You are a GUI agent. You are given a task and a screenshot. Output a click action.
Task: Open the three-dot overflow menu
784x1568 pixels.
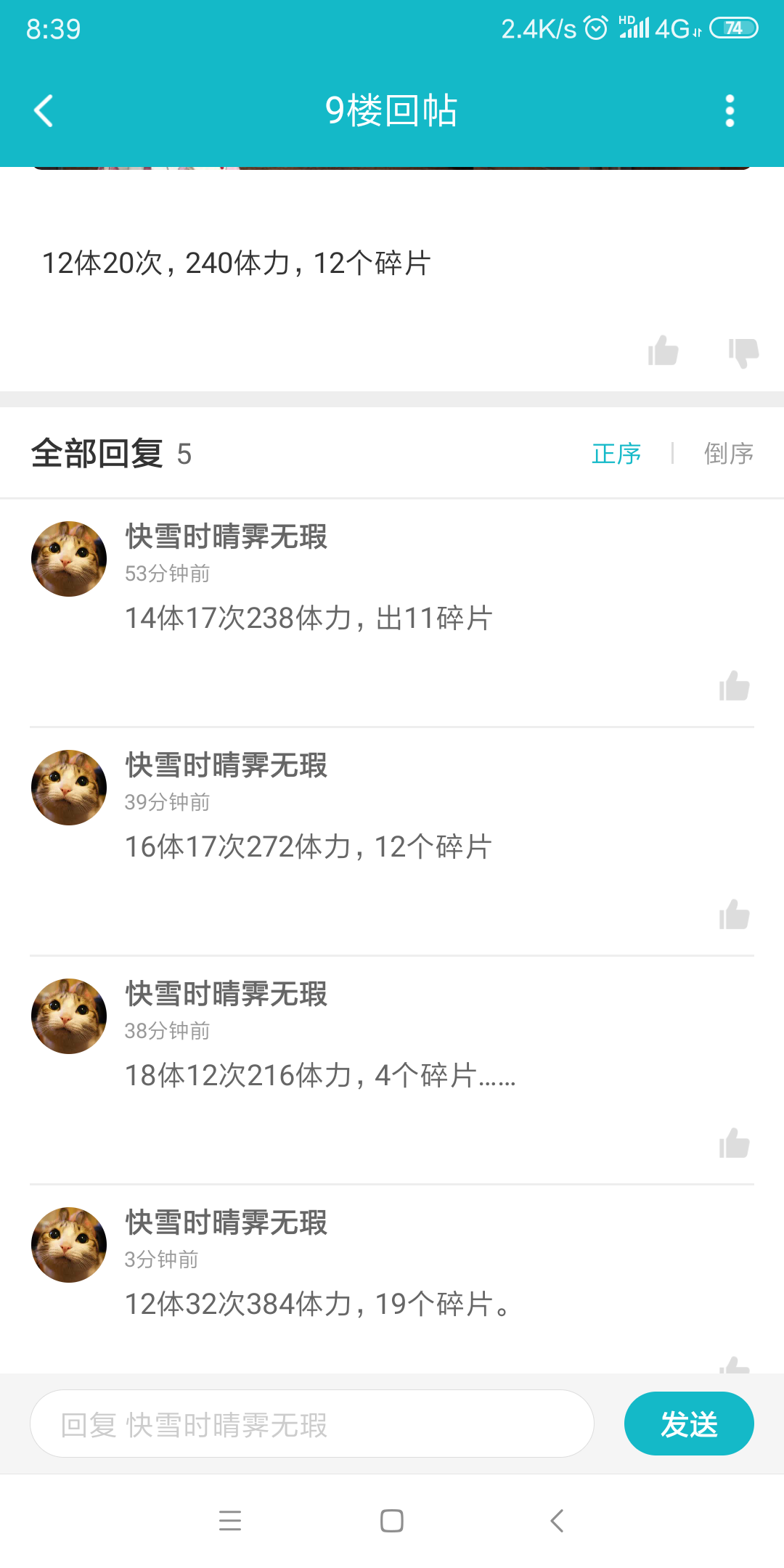click(x=730, y=110)
